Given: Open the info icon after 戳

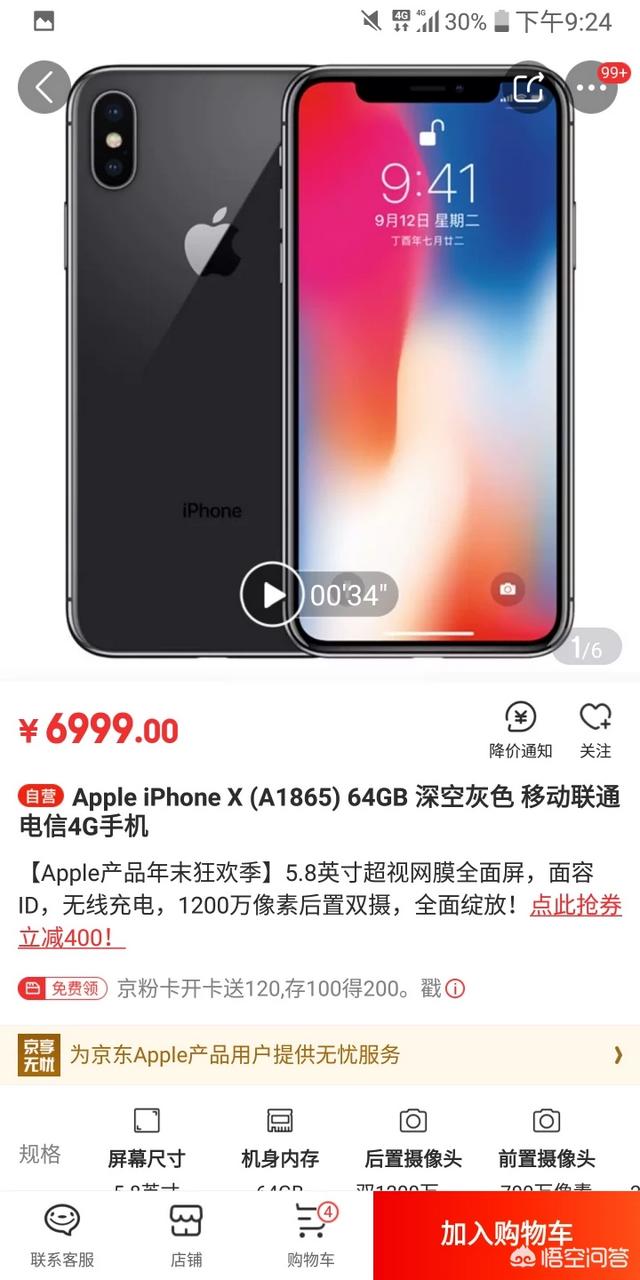Looking at the screenshot, I should [x=456, y=989].
